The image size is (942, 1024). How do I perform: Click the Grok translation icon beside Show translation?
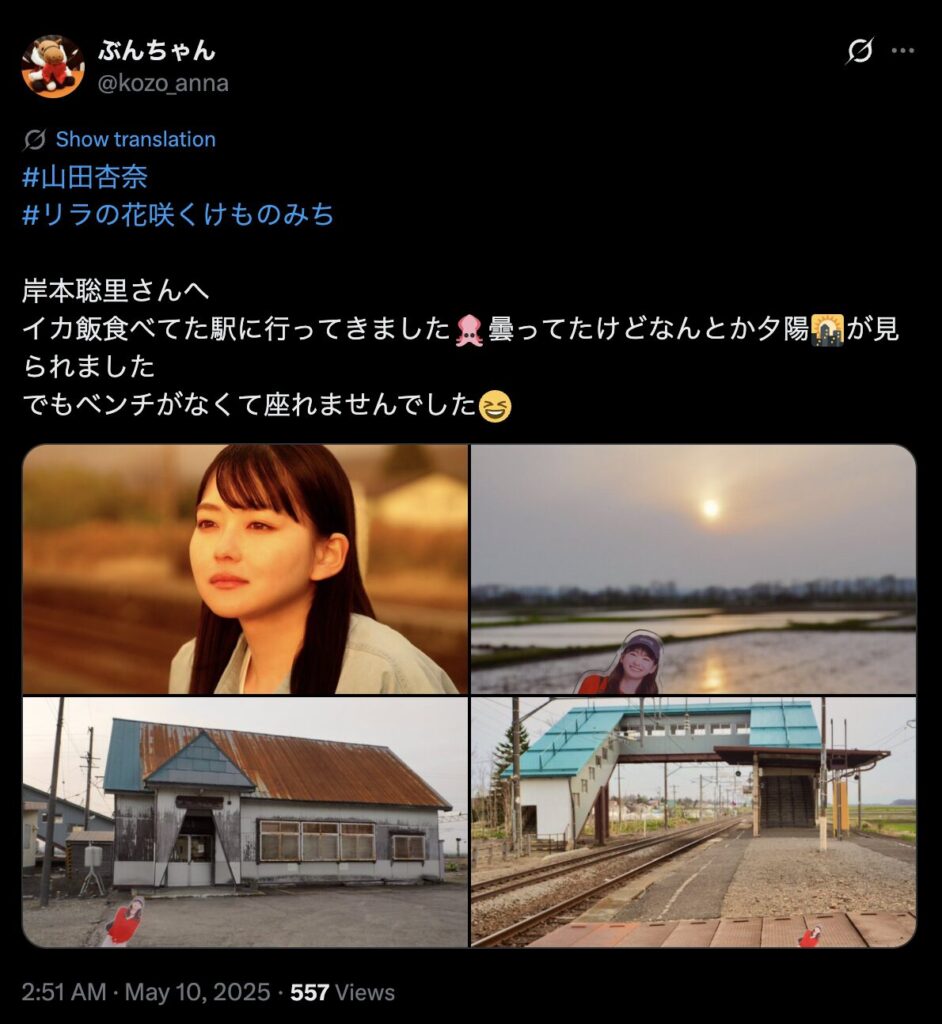pyautogui.click(x=35, y=139)
